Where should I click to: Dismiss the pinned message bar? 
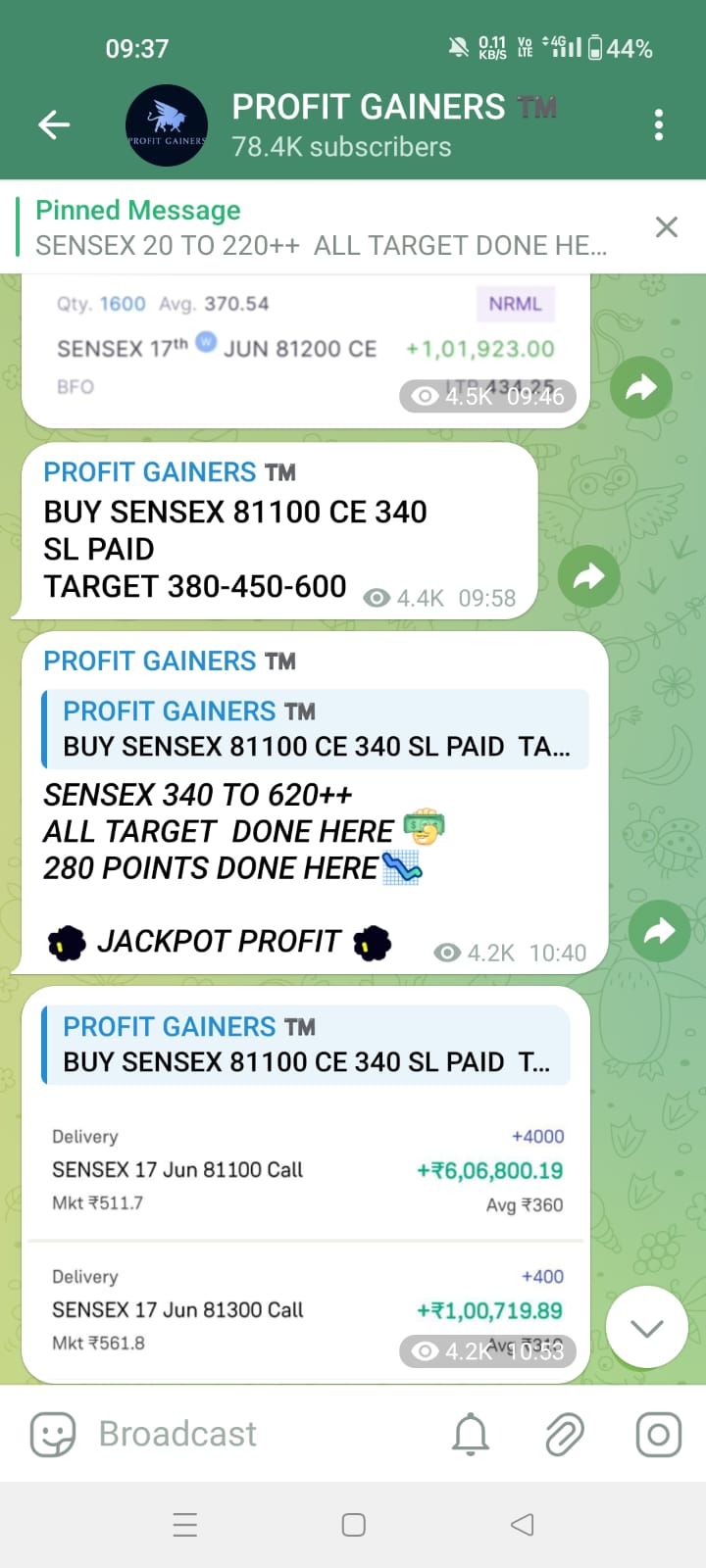666,227
